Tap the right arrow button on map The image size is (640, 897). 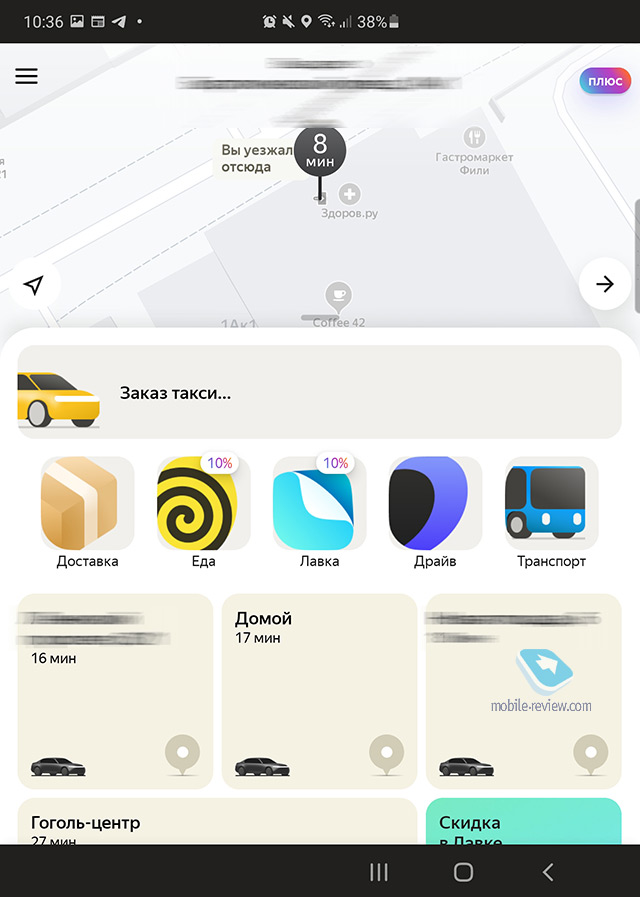point(604,284)
